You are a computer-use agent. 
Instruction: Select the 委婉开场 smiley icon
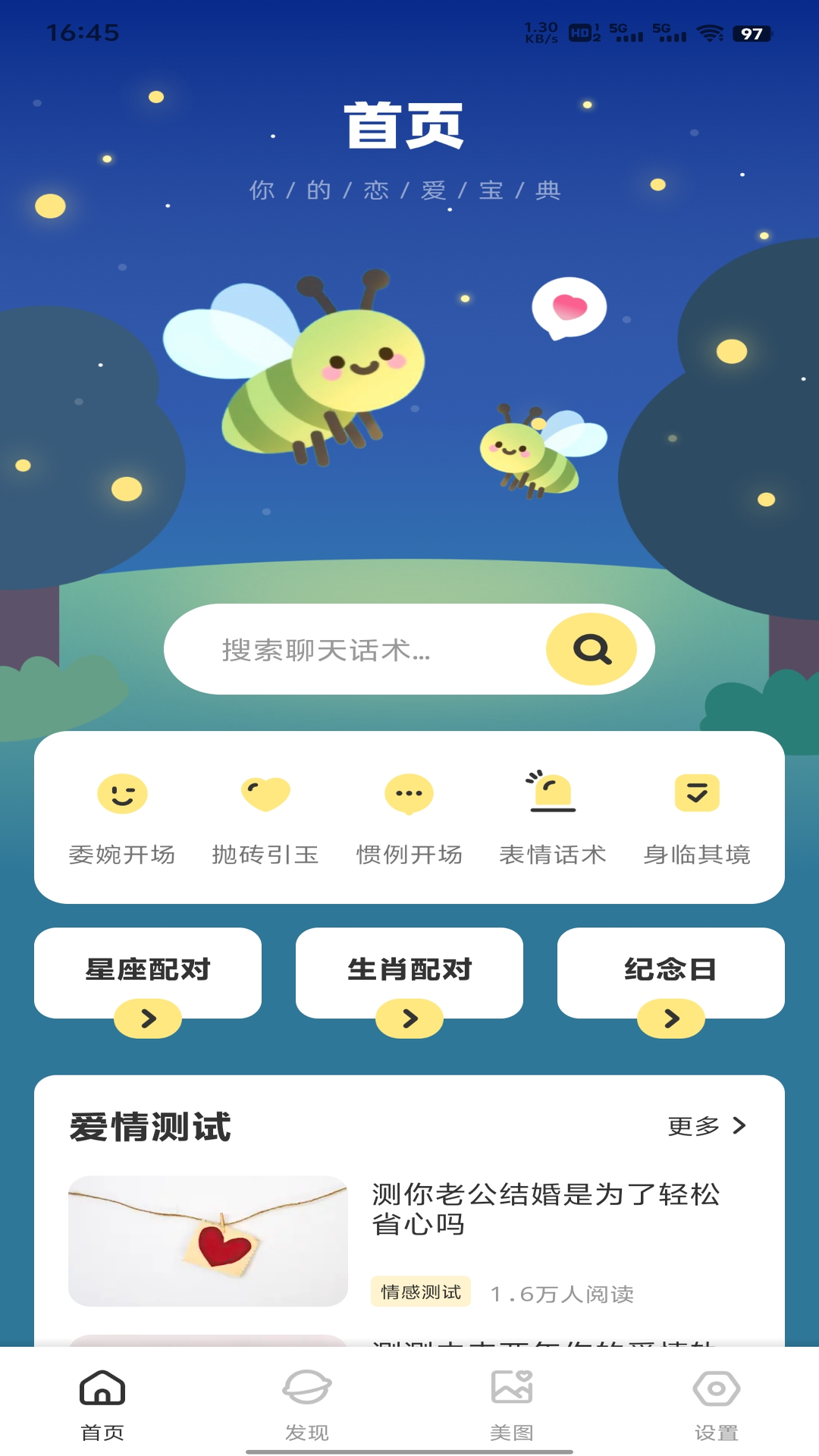coord(121,795)
